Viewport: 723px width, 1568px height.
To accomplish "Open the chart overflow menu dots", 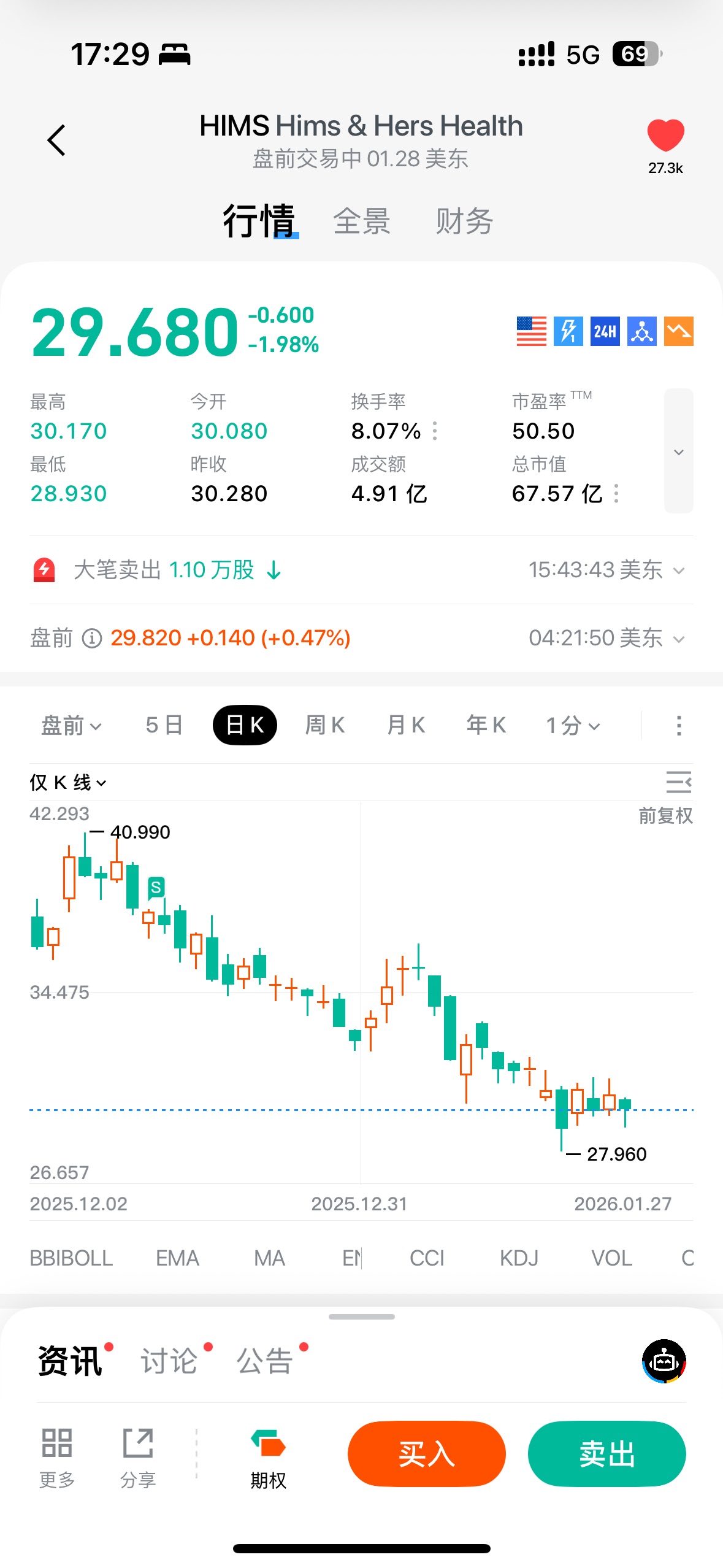I will coord(678,726).
